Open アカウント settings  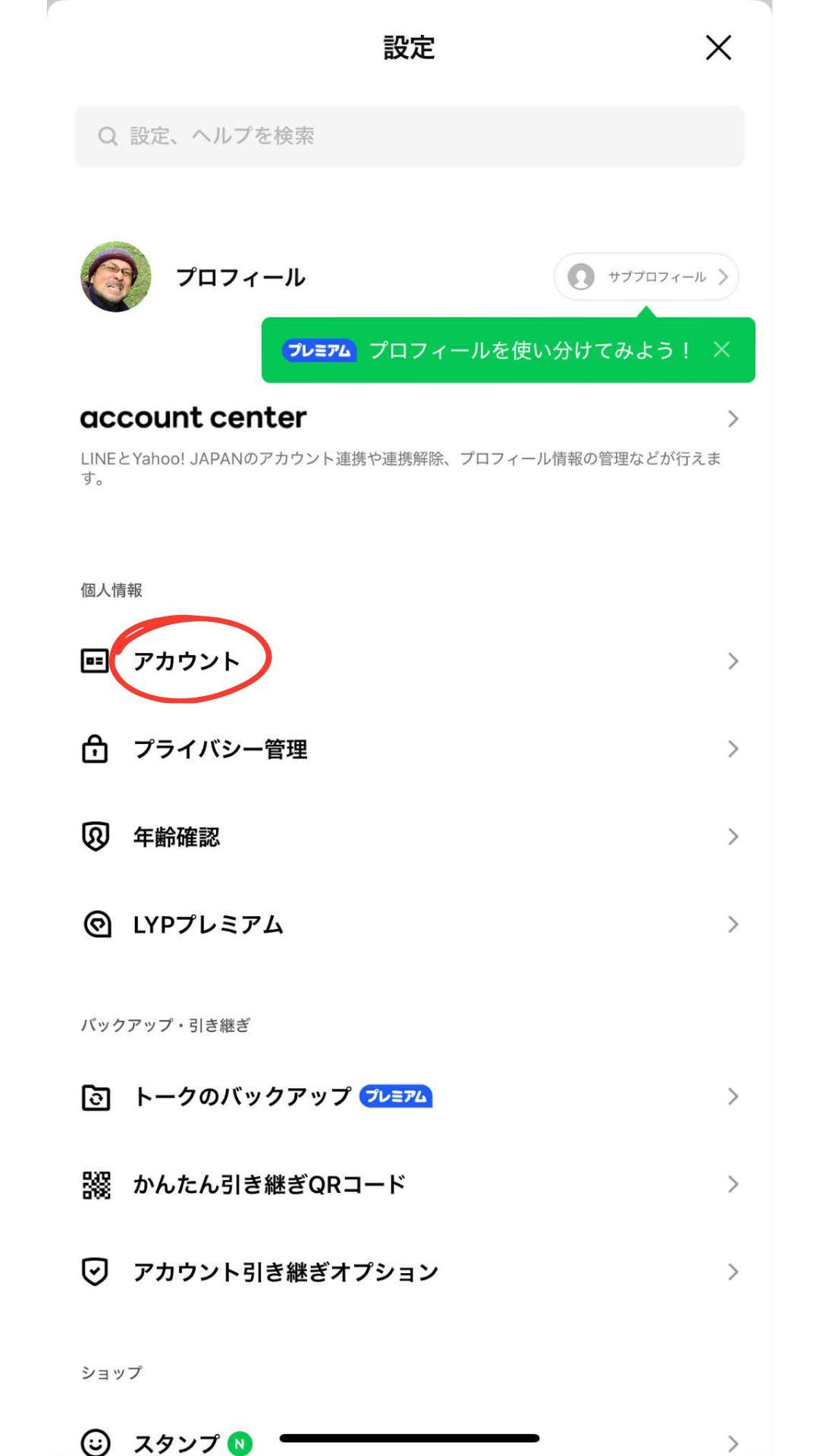point(409,661)
